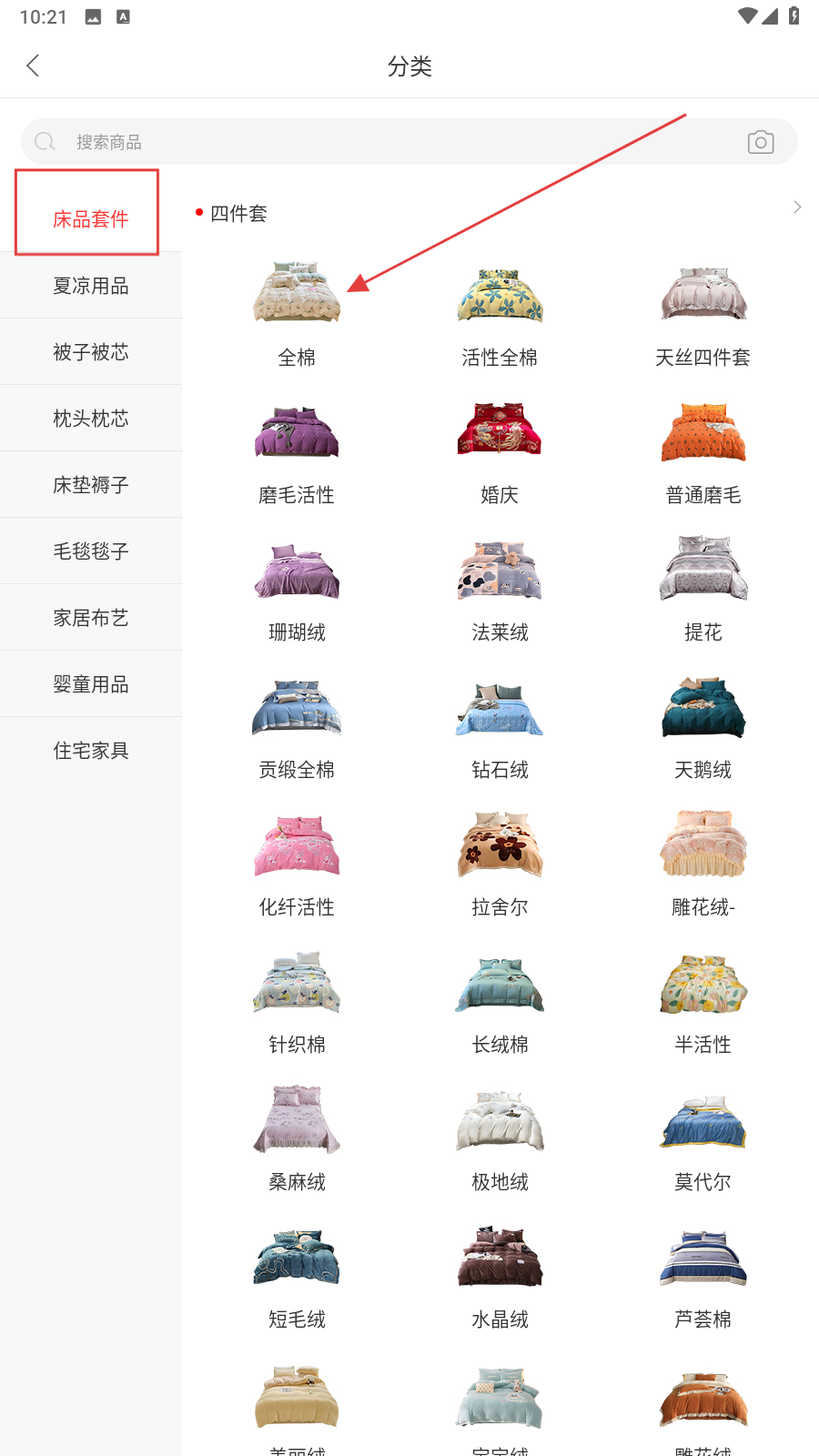The height and width of the screenshot is (1456, 819).
Task: Open the 天鹅绒 tile
Action: tap(703, 724)
